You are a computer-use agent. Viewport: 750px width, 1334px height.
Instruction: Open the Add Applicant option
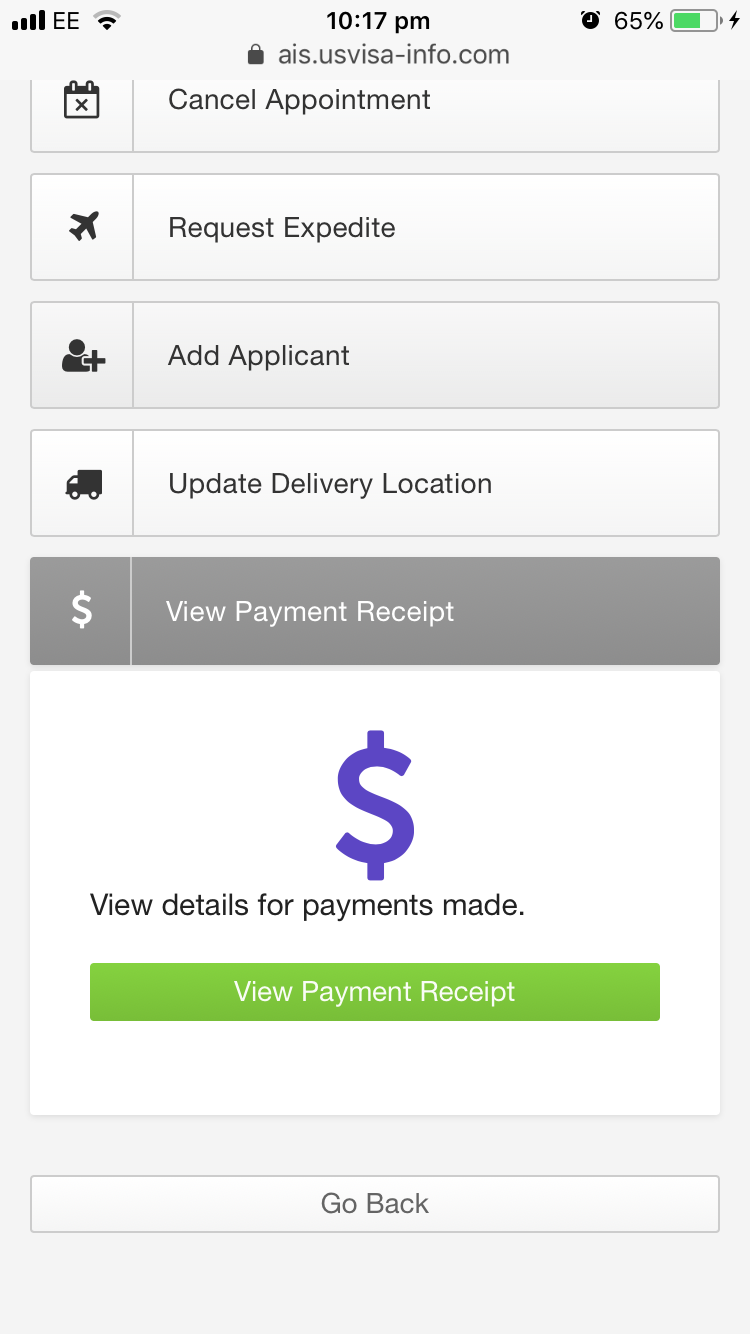click(375, 356)
